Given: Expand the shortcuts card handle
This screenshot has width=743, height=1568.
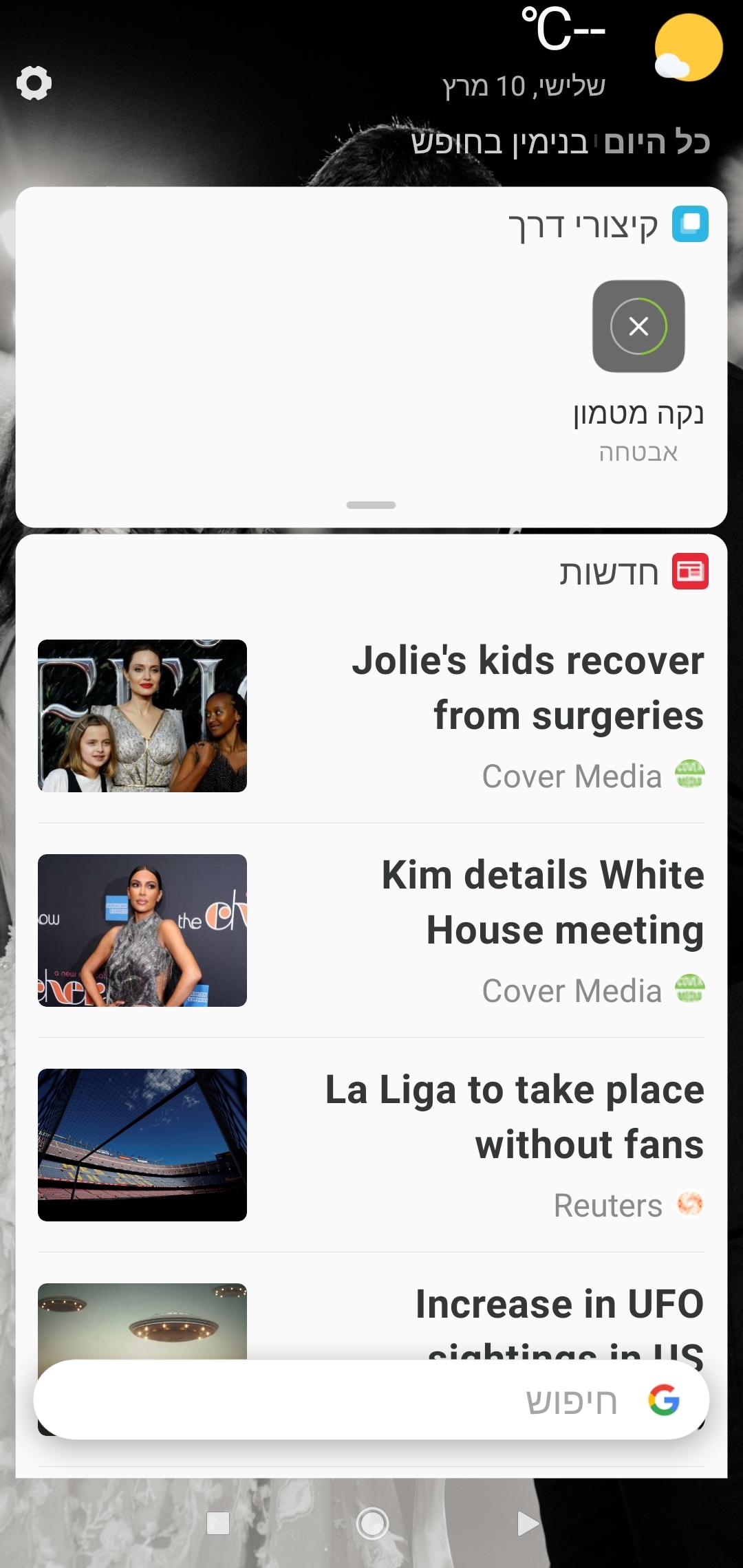Looking at the screenshot, I should (x=371, y=505).
